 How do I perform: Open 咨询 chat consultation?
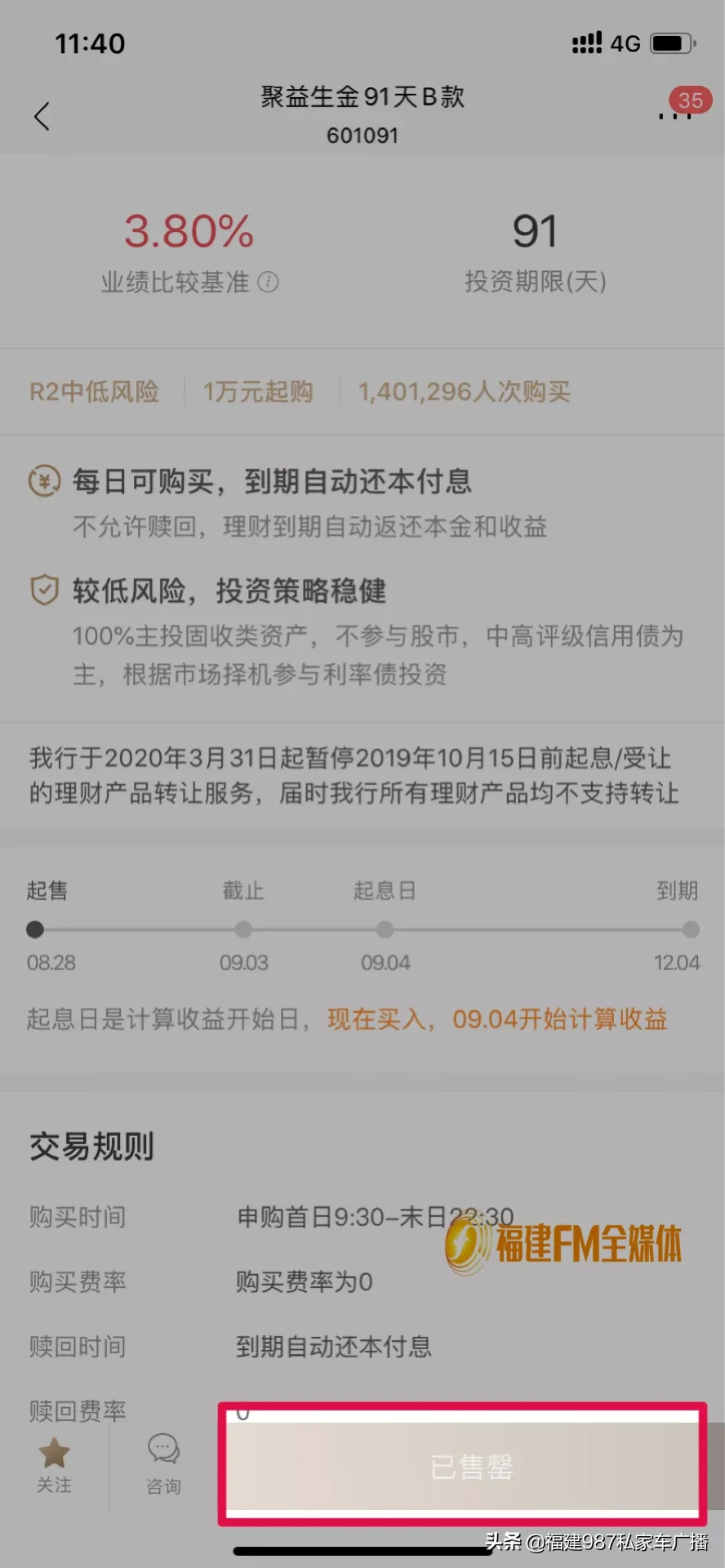coord(163,1465)
